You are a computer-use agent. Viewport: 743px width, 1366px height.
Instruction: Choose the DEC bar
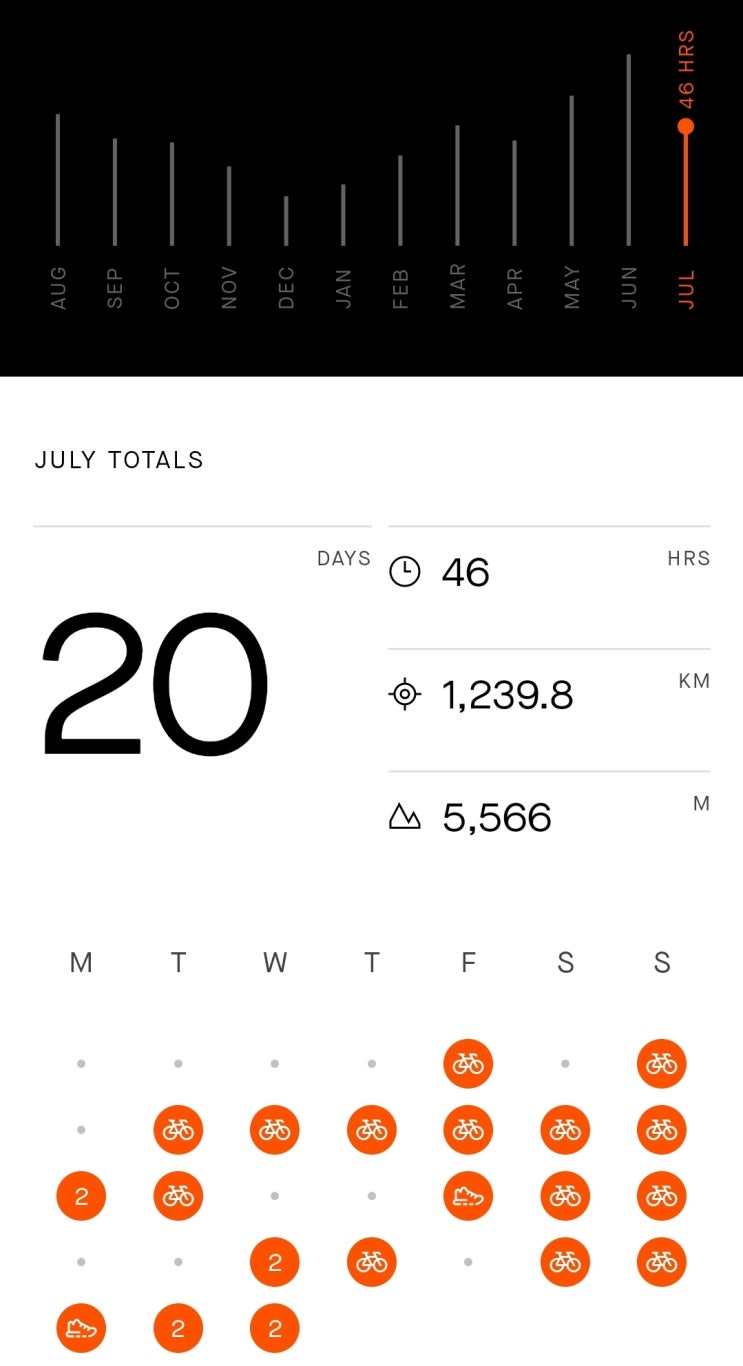pyautogui.click(x=286, y=221)
